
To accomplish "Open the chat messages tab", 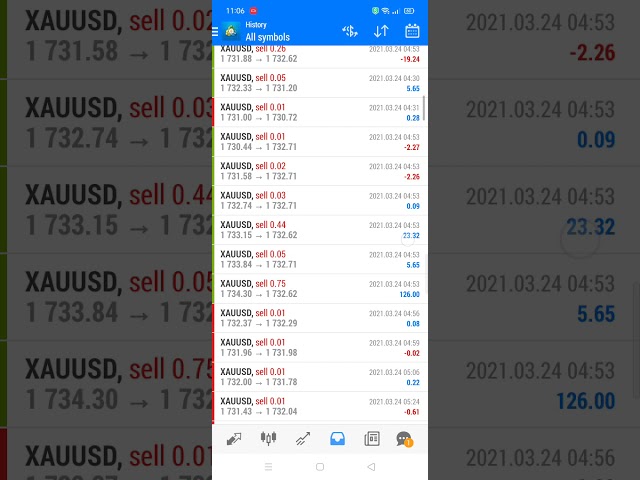I will point(404,438).
